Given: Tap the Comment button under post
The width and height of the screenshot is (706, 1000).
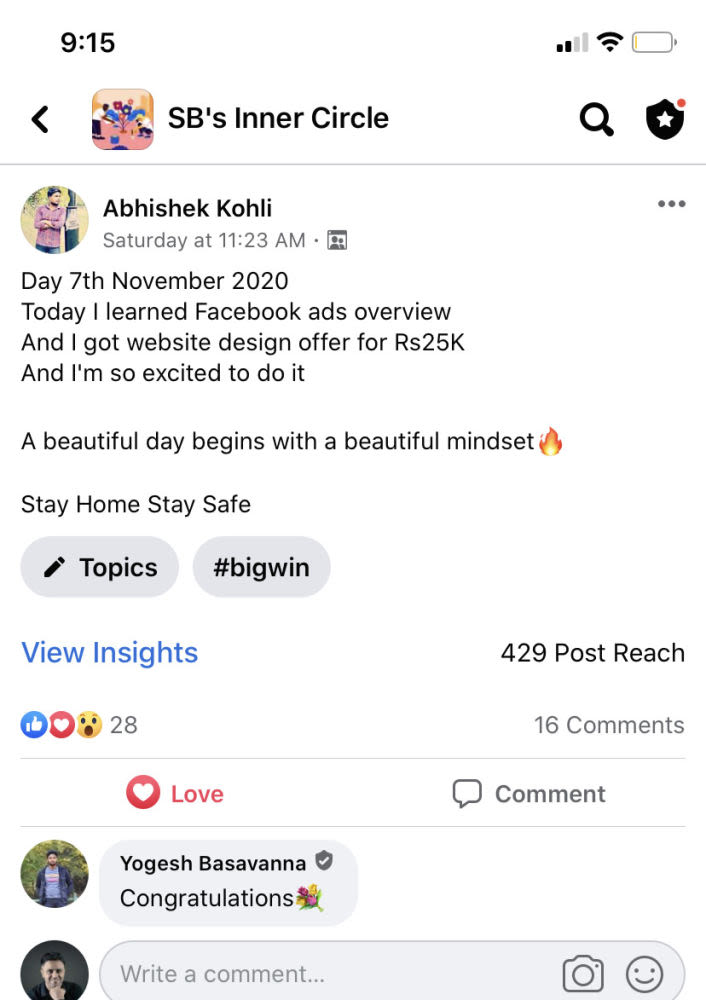Looking at the screenshot, I should pyautogui.click(x=529, y=794).
